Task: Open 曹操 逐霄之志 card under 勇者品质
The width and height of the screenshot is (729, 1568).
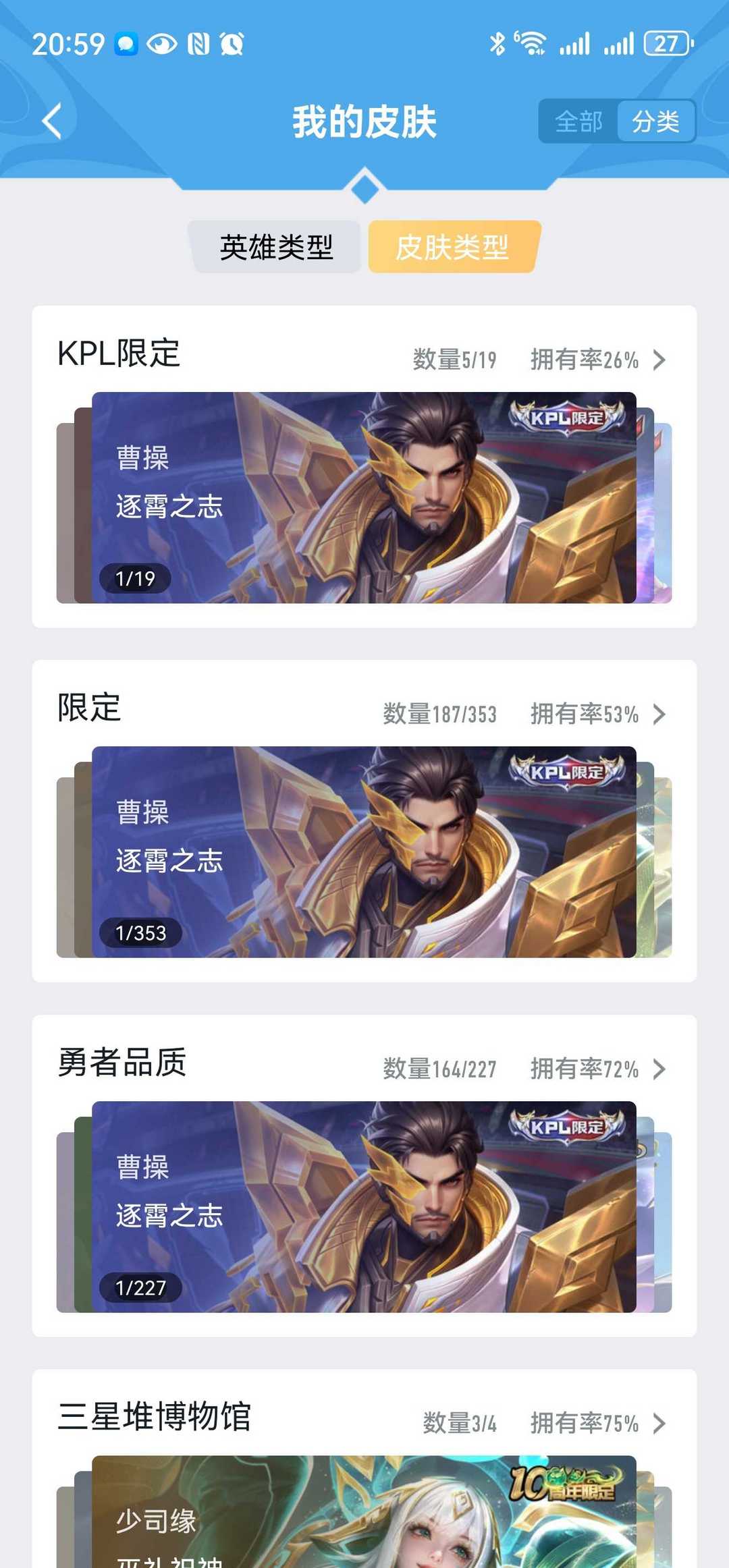Action: click(x=364, y=1206)
